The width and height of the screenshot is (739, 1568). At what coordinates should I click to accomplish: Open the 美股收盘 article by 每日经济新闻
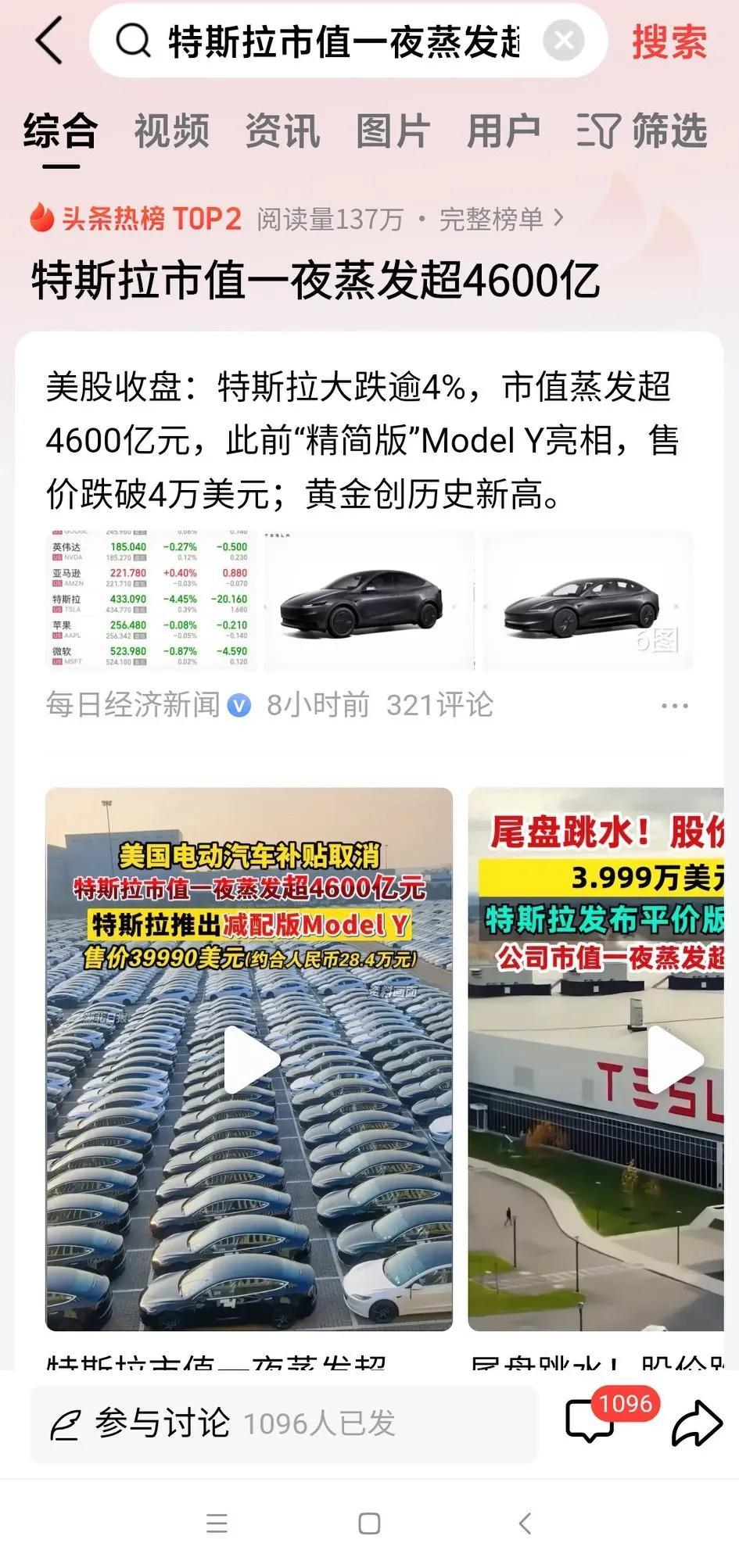361,440
